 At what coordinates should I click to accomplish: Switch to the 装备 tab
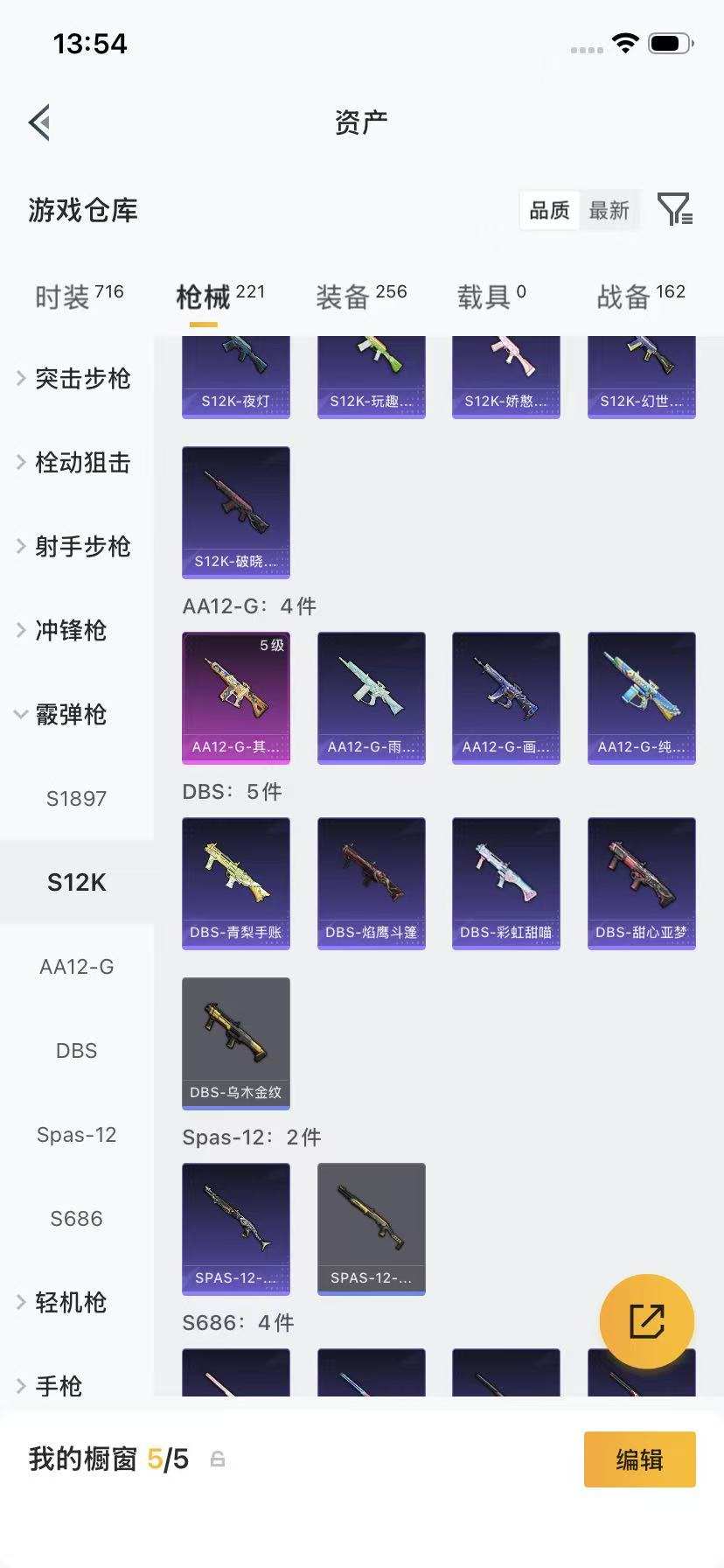point(361,297)
